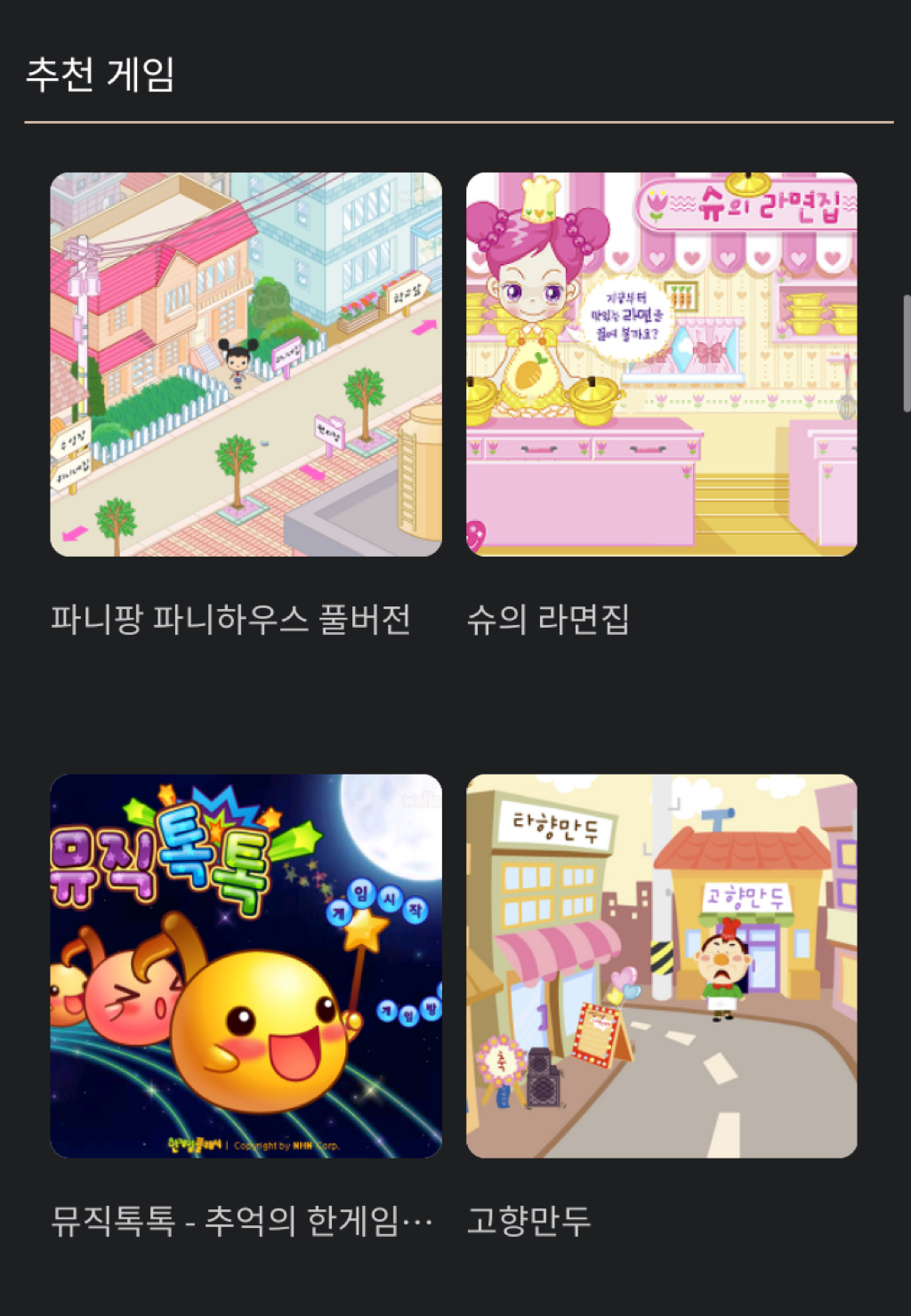
Task: Launch the 뮤직톡톡 추억의 한게임 tile
Action: pyautogui.click(x=246, y=966)
